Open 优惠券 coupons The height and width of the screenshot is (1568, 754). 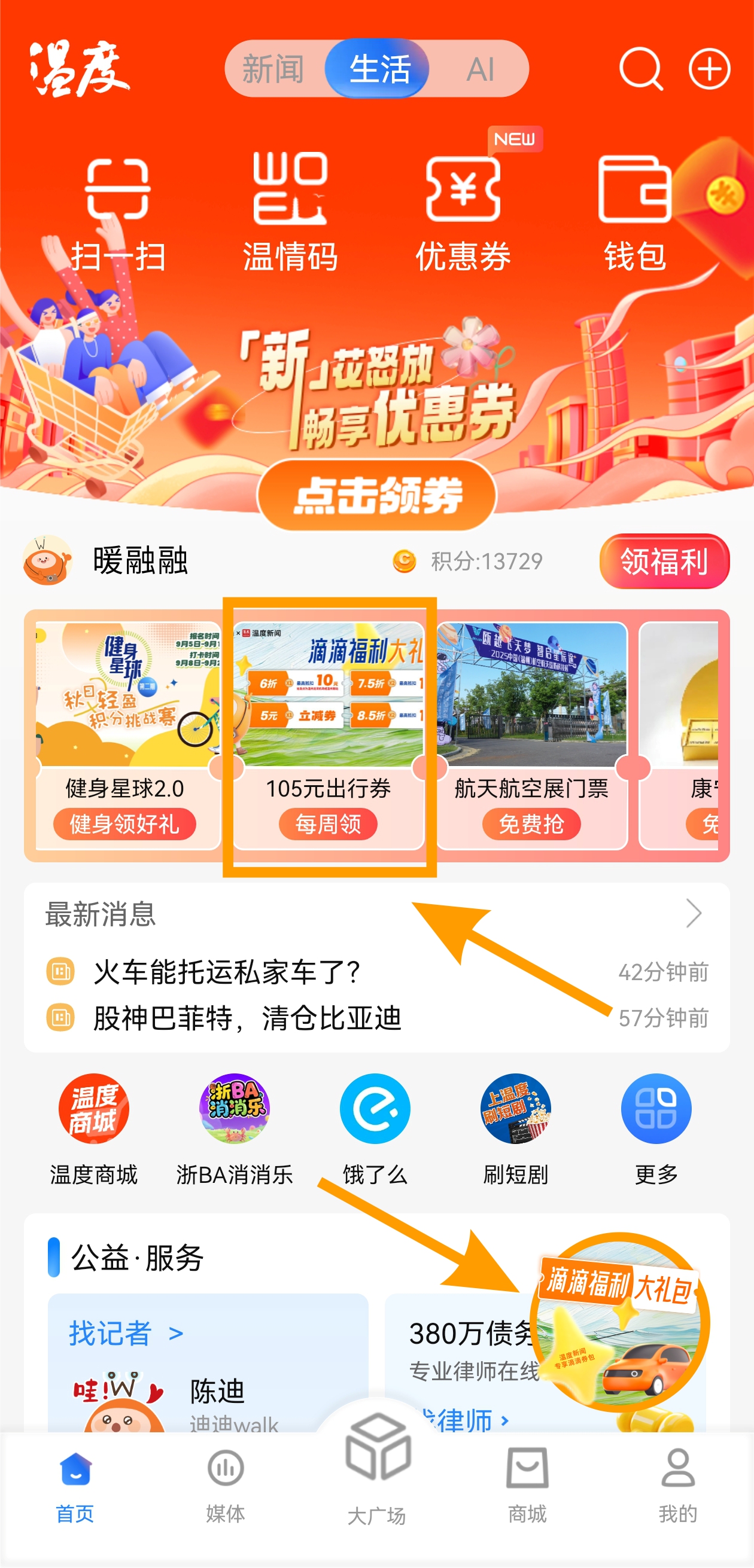pyautogui.click(x=463, y=212)
